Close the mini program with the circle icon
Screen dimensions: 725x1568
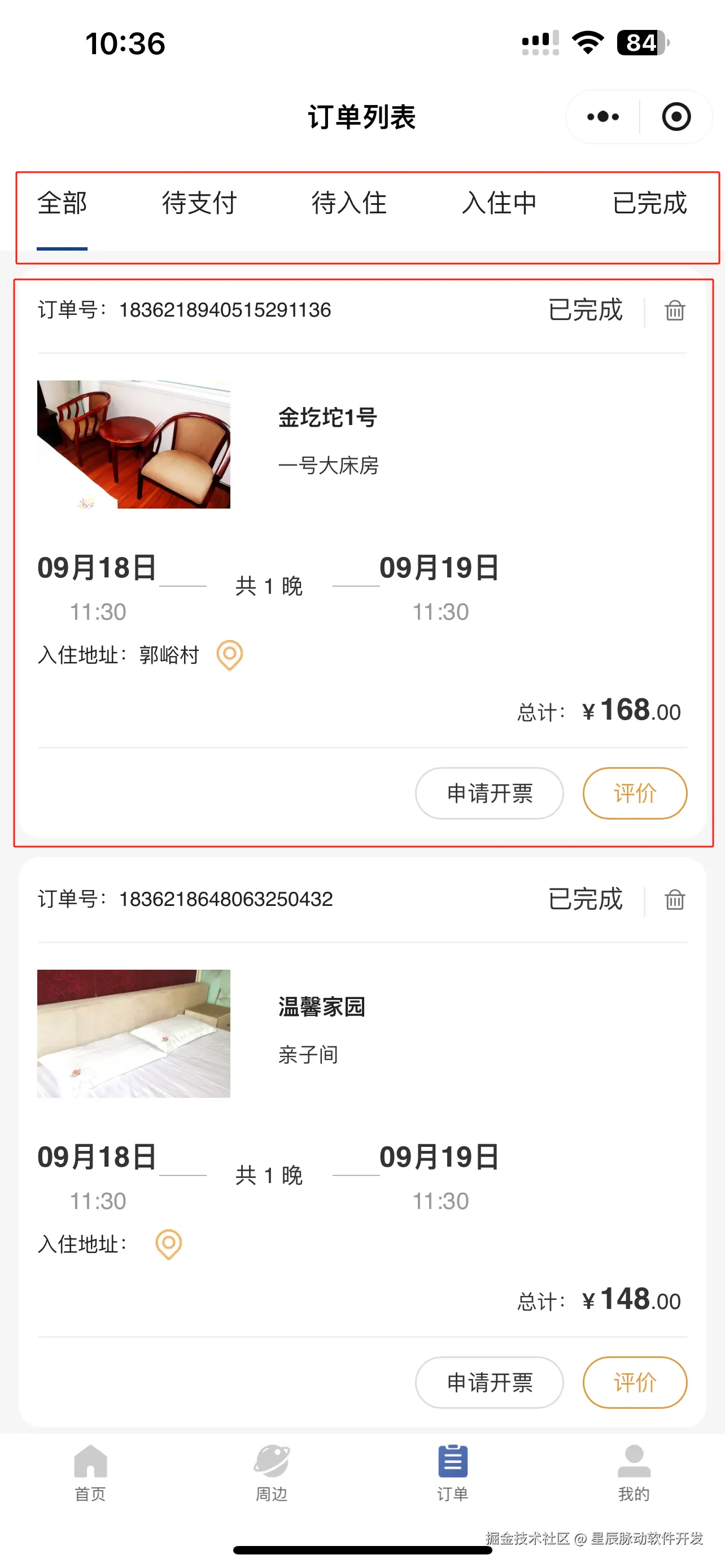tap(676, 117)
